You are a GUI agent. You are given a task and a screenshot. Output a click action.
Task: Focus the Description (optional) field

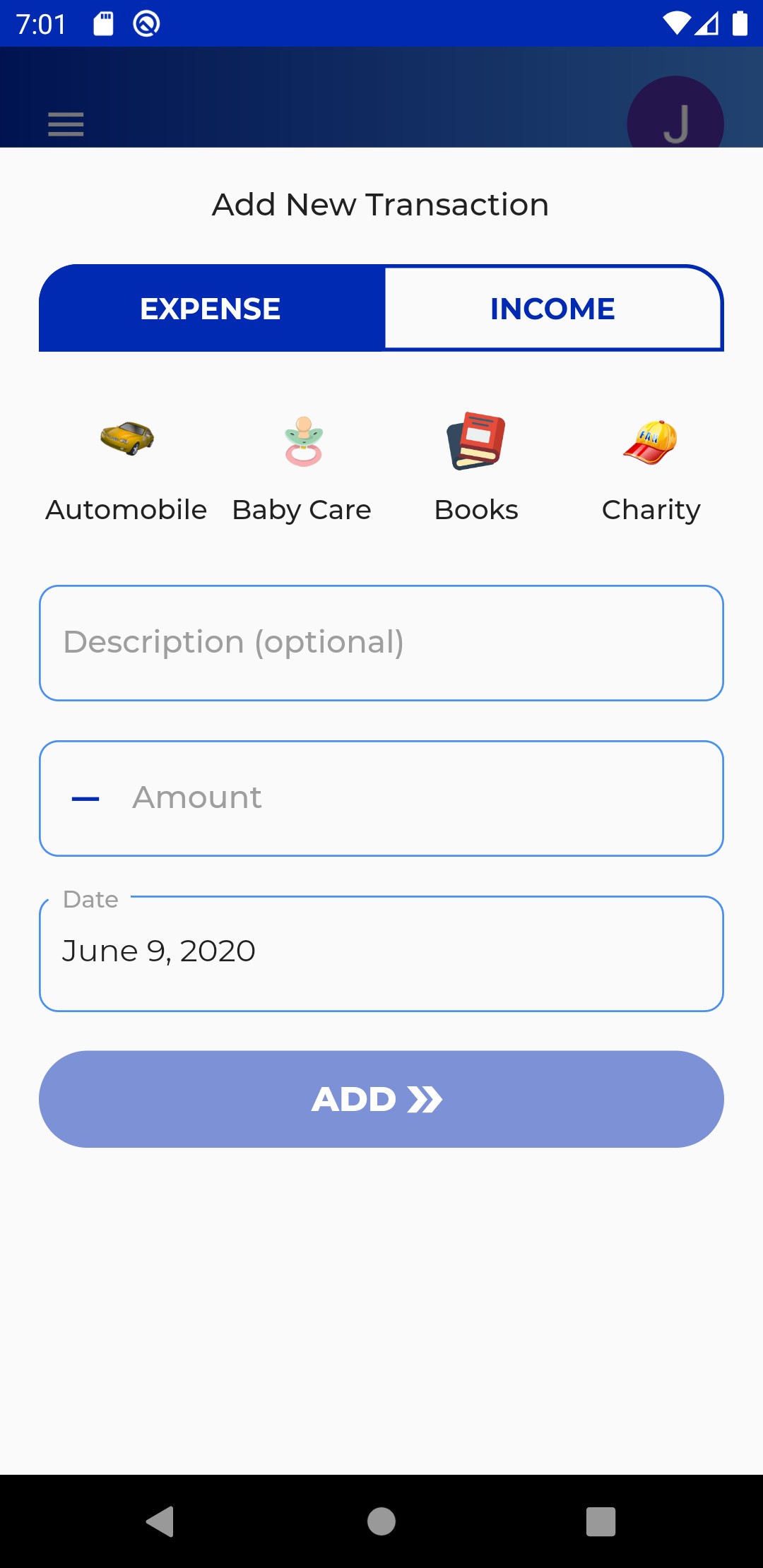[381, 643]
